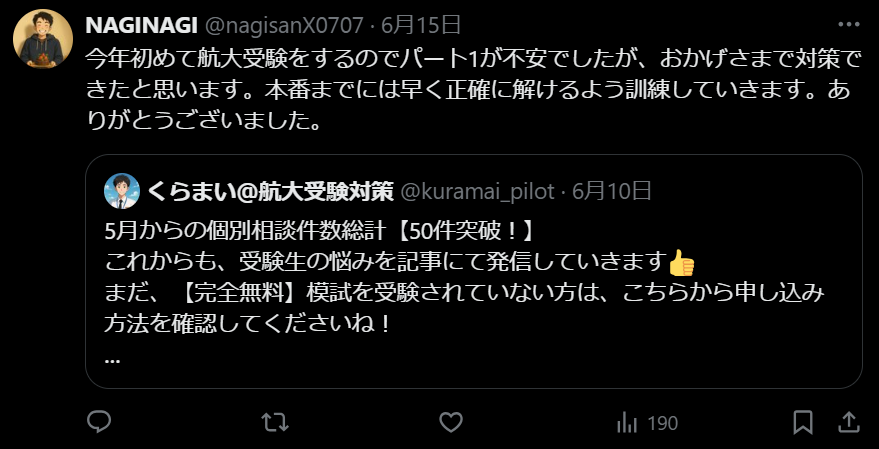
Task: Like NAGINAGI's tweet
Action: 451,422
